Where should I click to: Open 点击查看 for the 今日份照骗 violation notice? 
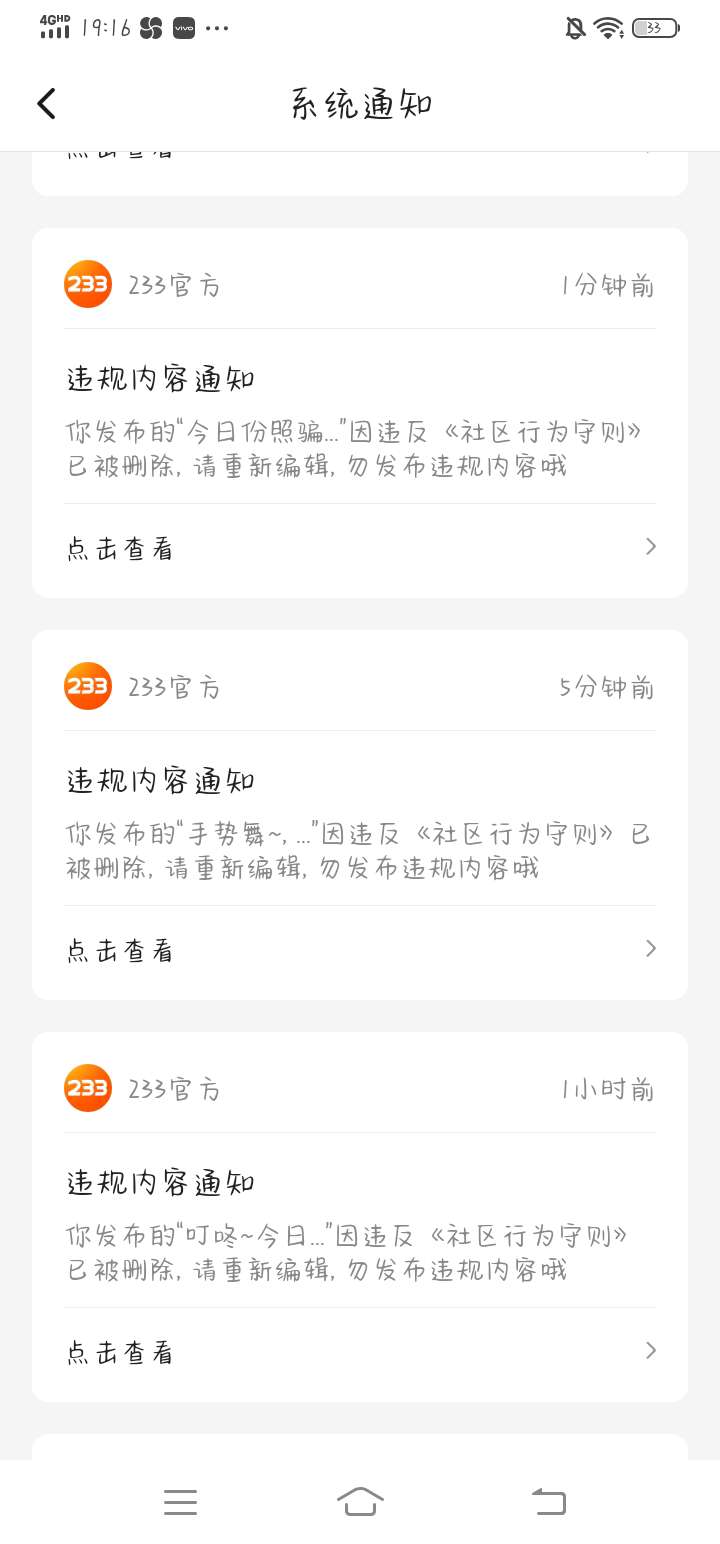[360, 548]
